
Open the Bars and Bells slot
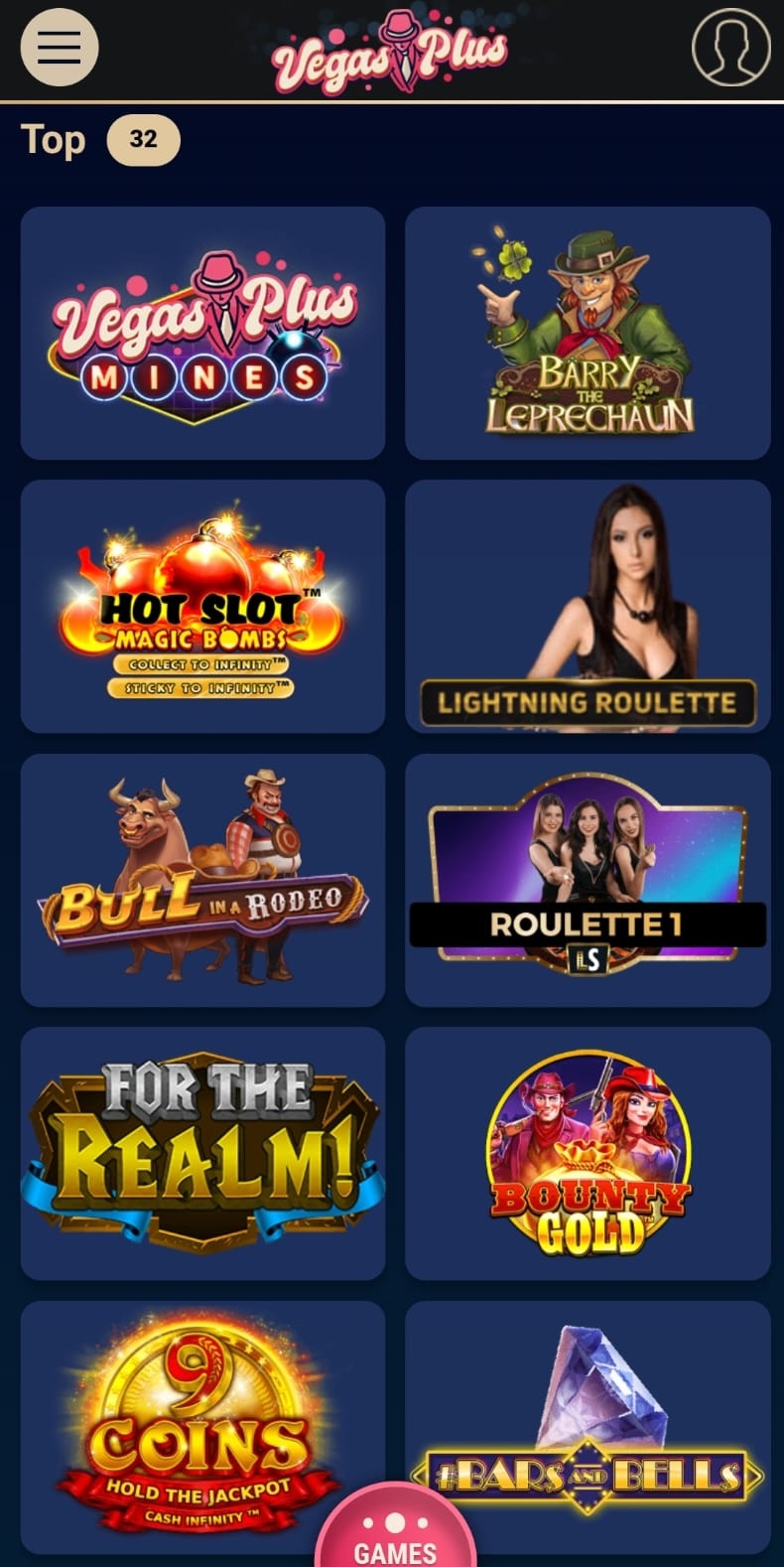pos(588,1427)
